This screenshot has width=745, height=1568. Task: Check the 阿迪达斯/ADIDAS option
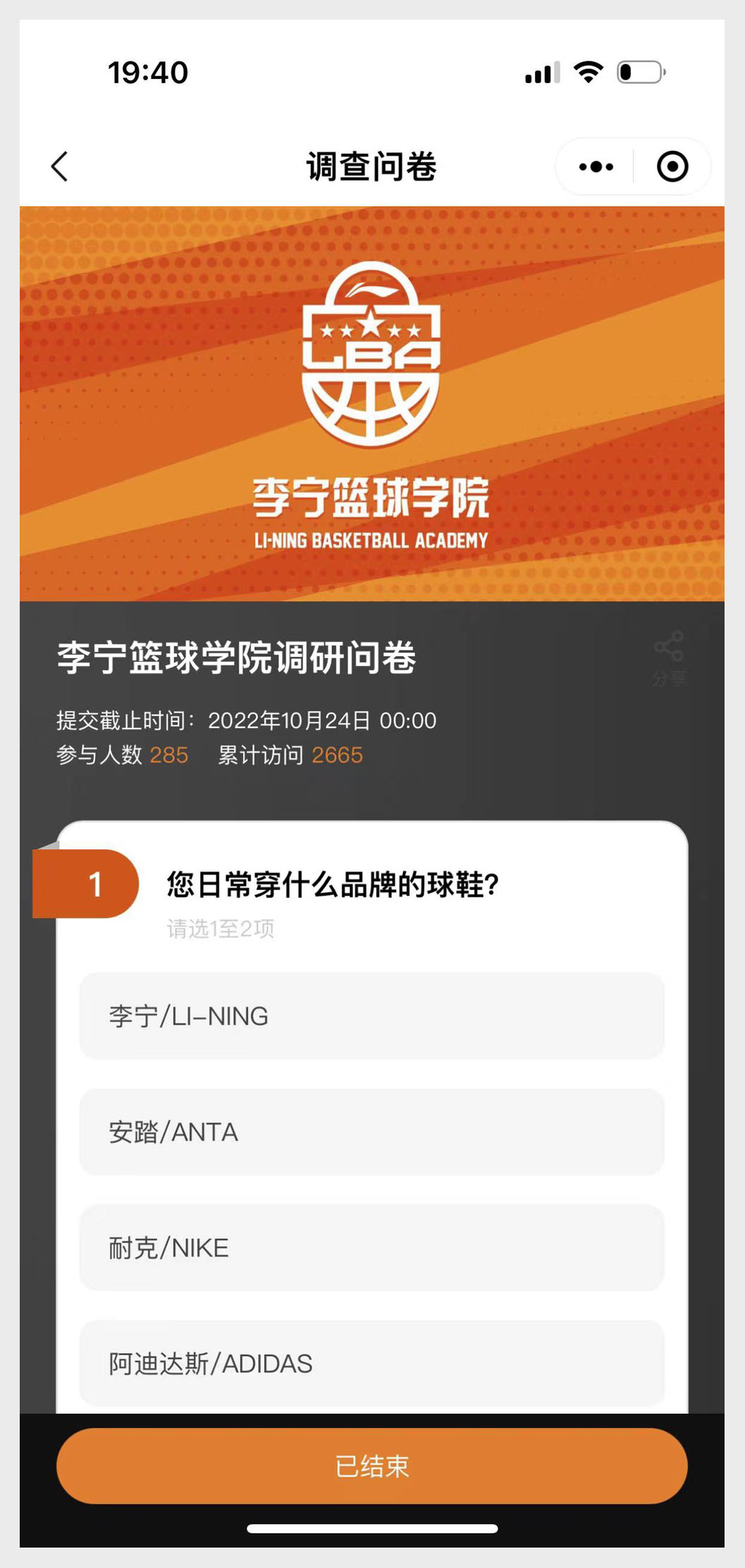pos(372,1364)
